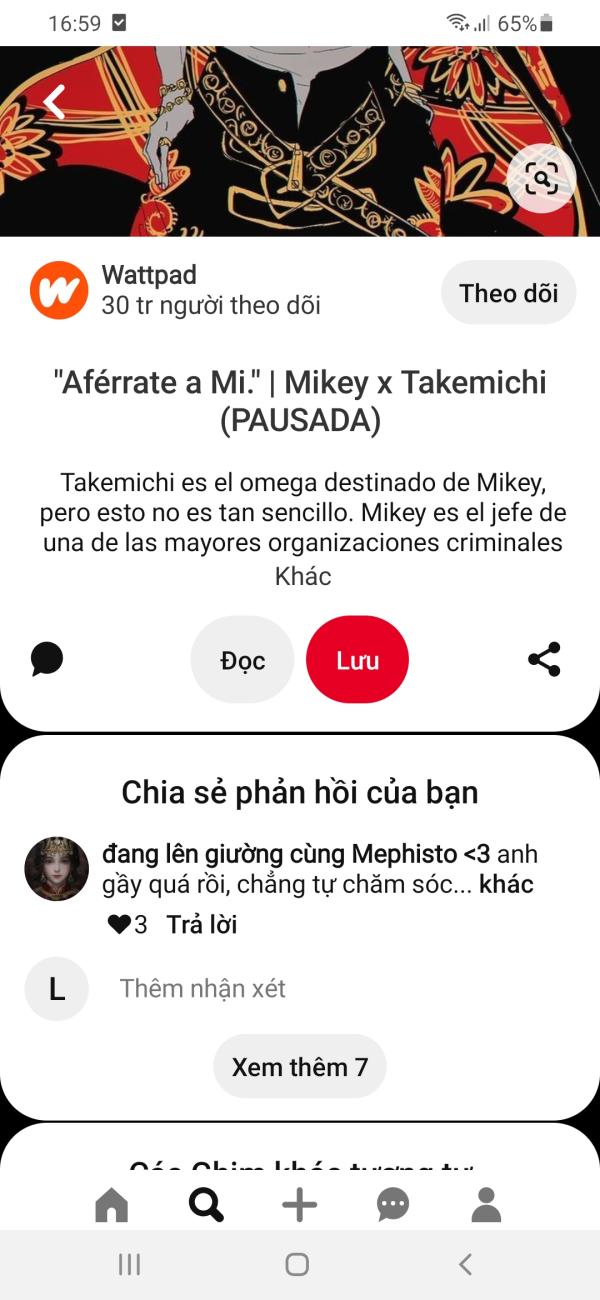This screenshot has width=600, height=1300.
Task: Go back using the top-left arrow
Action: (x=54, y=101)
